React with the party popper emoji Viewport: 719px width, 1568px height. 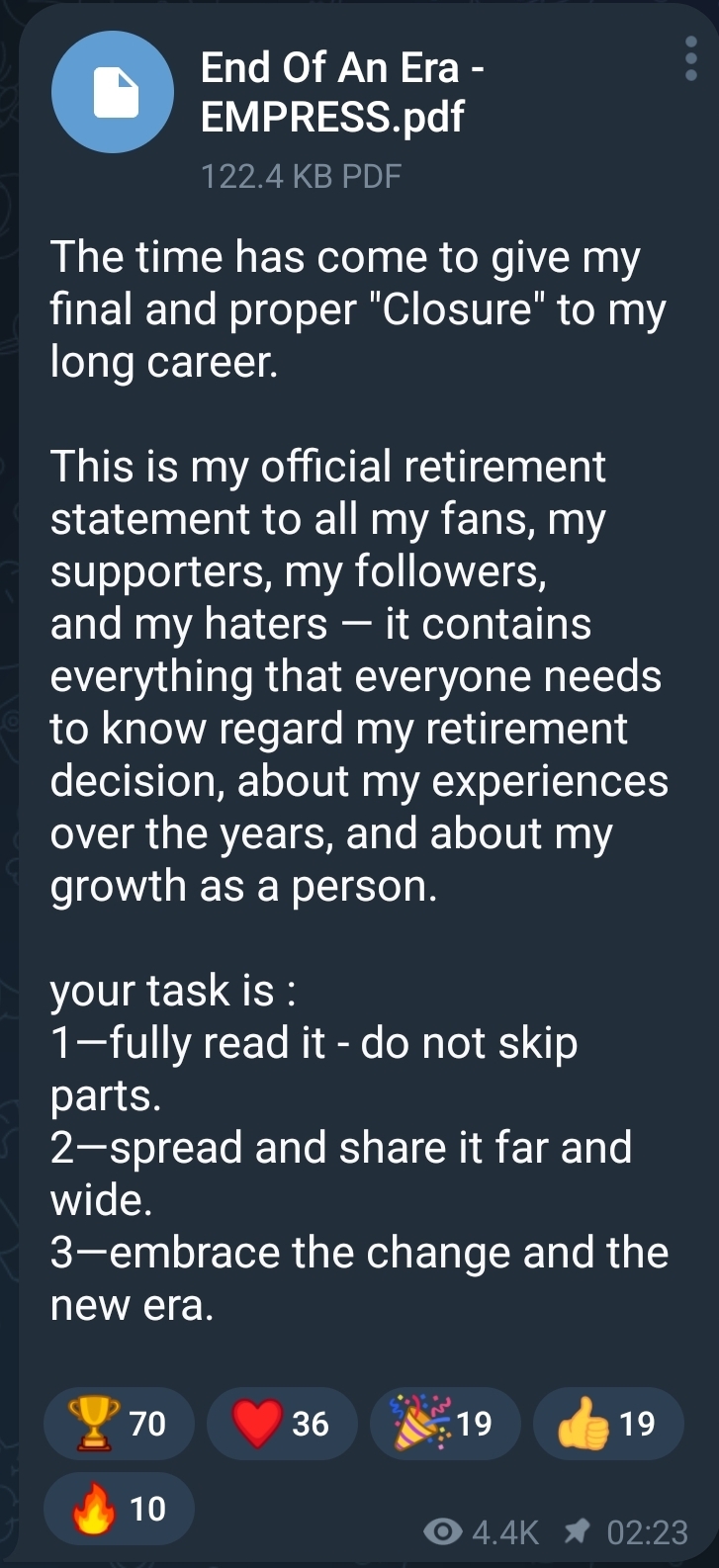point(445,1424)
